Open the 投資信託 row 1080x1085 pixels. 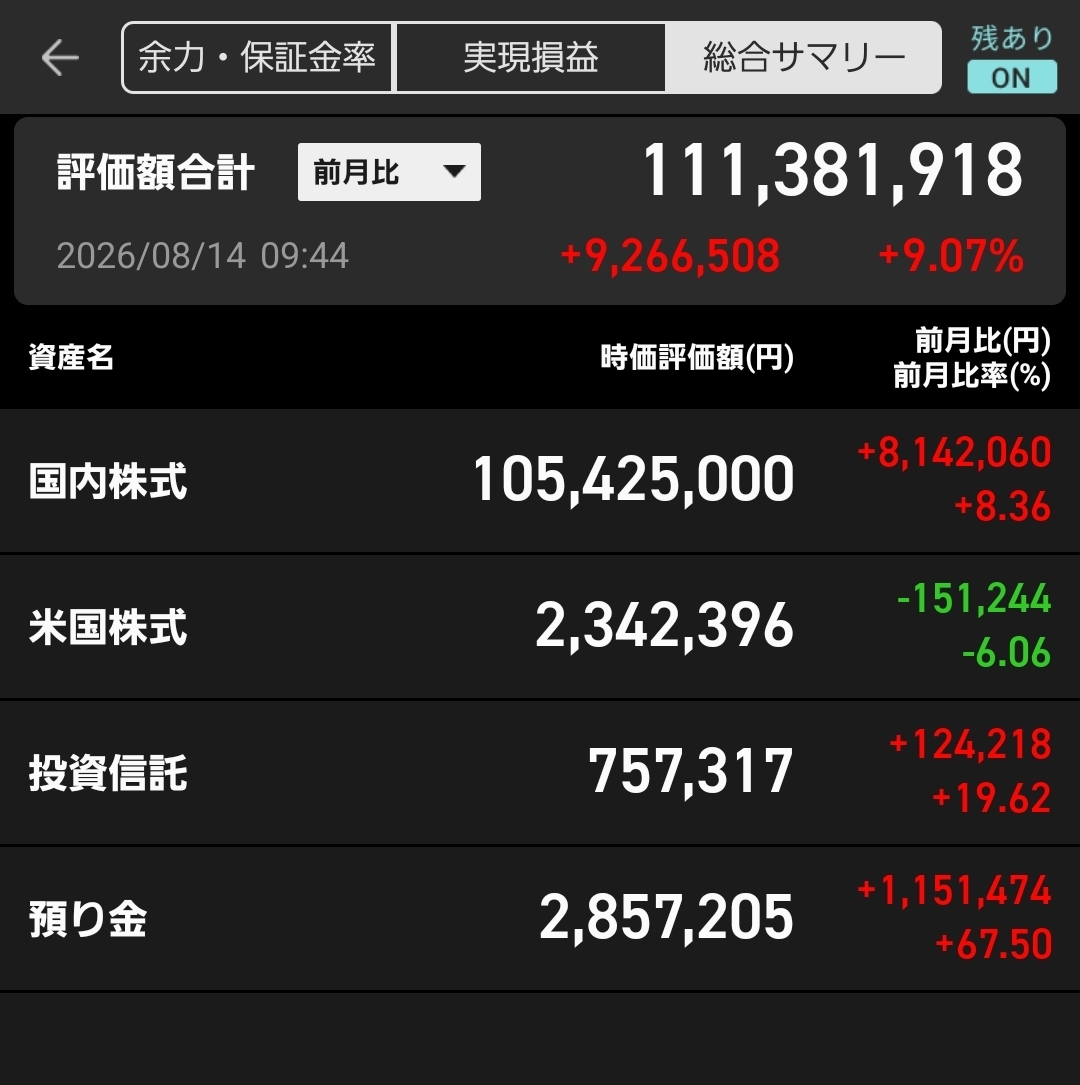point(540,772)
